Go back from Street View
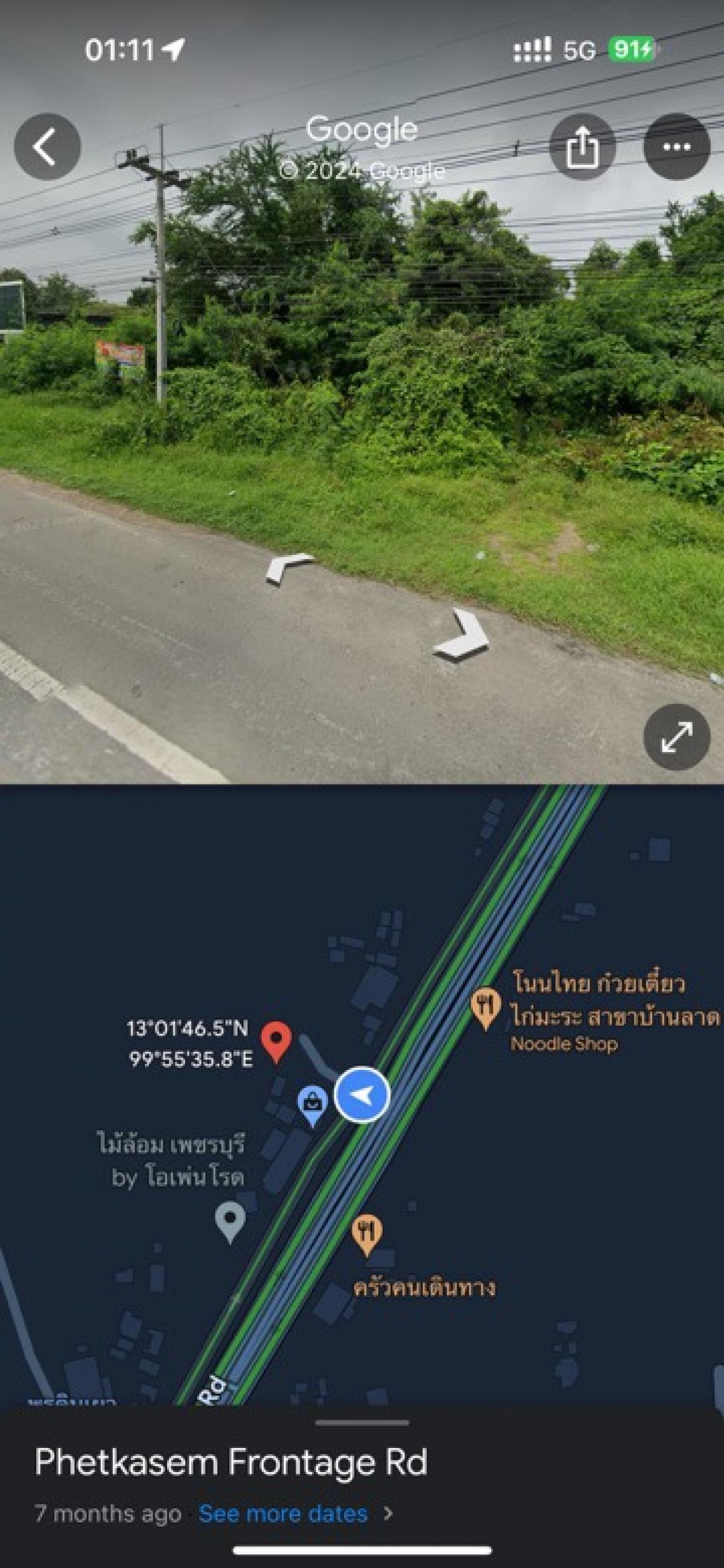This screenshot has height=1568, width=724. pyautogui.click(x=48, y=147)
